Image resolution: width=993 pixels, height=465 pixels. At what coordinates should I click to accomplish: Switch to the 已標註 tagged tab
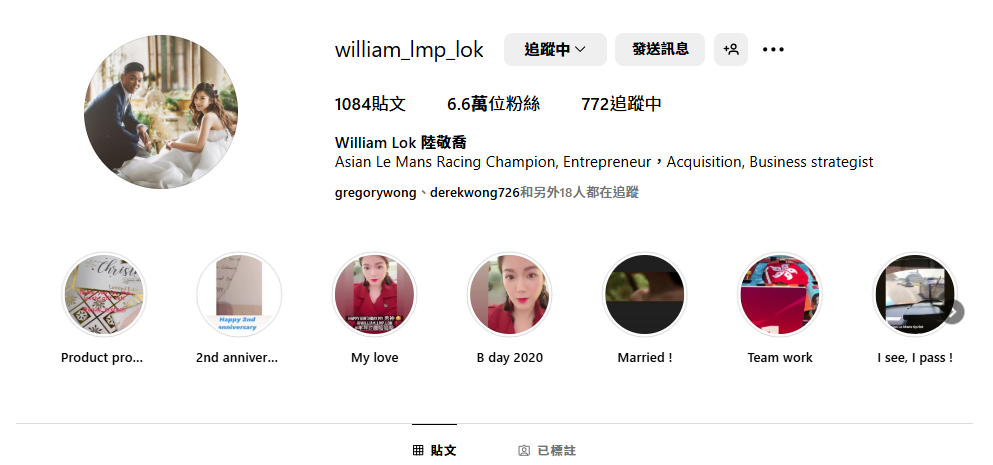(x=547, y=450)
